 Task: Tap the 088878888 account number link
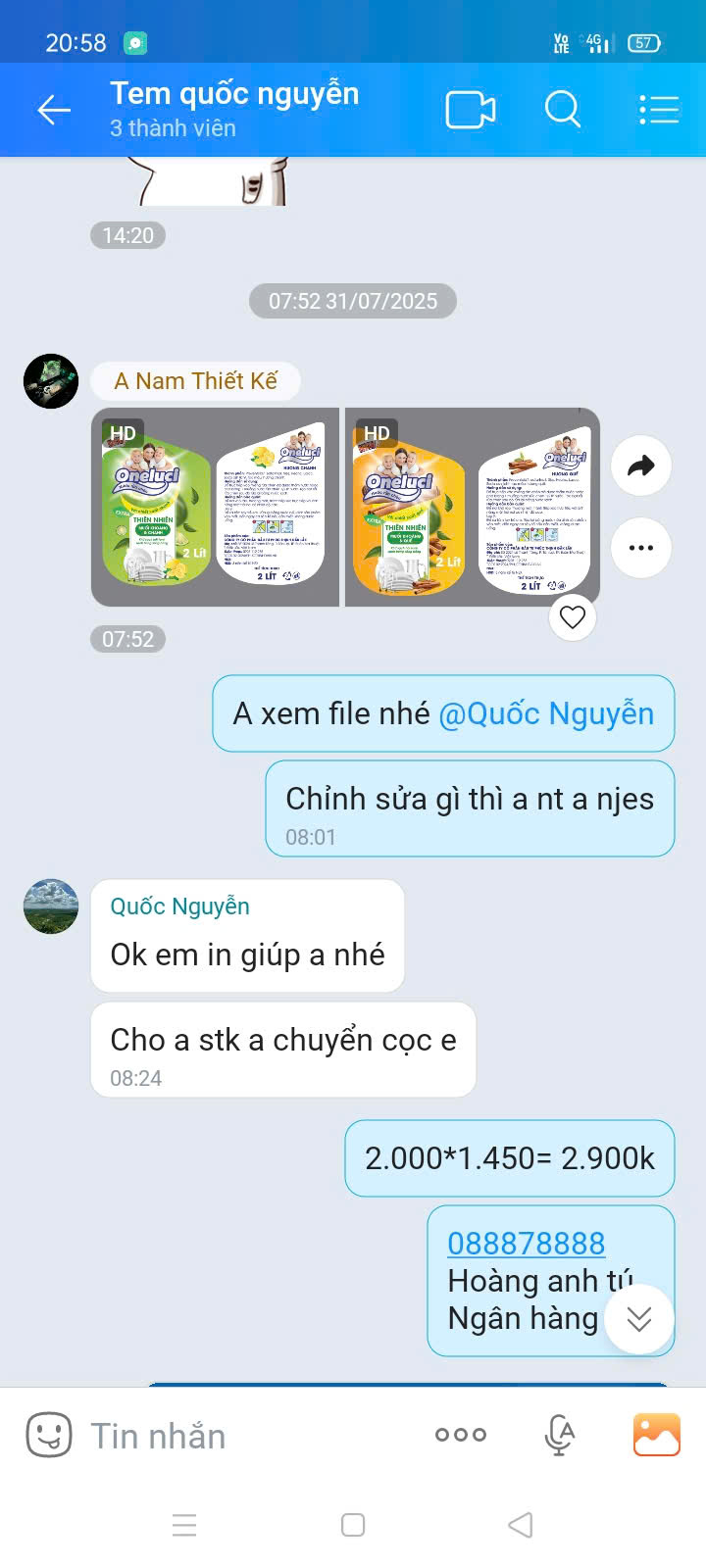pyautogui.click(x=526, y=1243)
